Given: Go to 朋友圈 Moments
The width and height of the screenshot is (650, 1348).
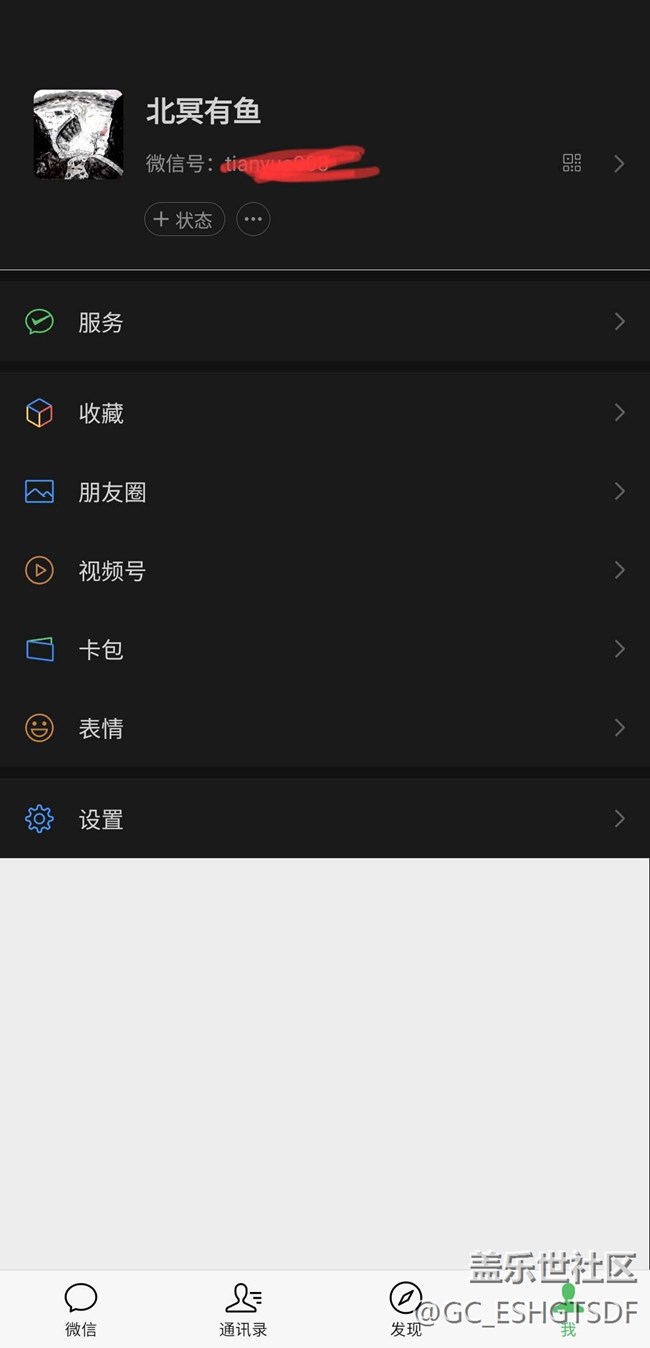Looking at the screenshot, I should tap(324, 492).
